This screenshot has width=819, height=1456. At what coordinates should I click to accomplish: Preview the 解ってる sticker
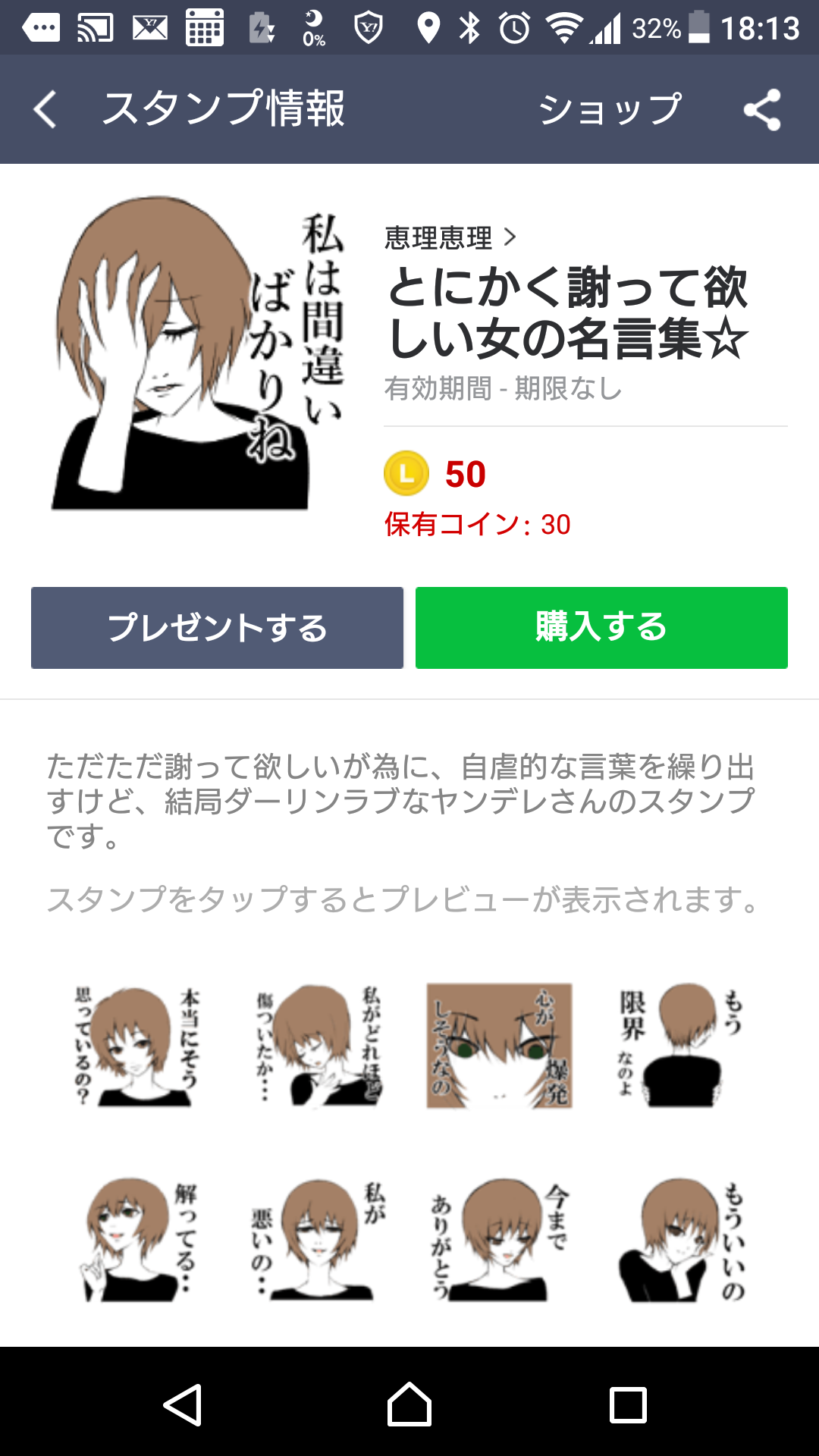(136, 1240)
